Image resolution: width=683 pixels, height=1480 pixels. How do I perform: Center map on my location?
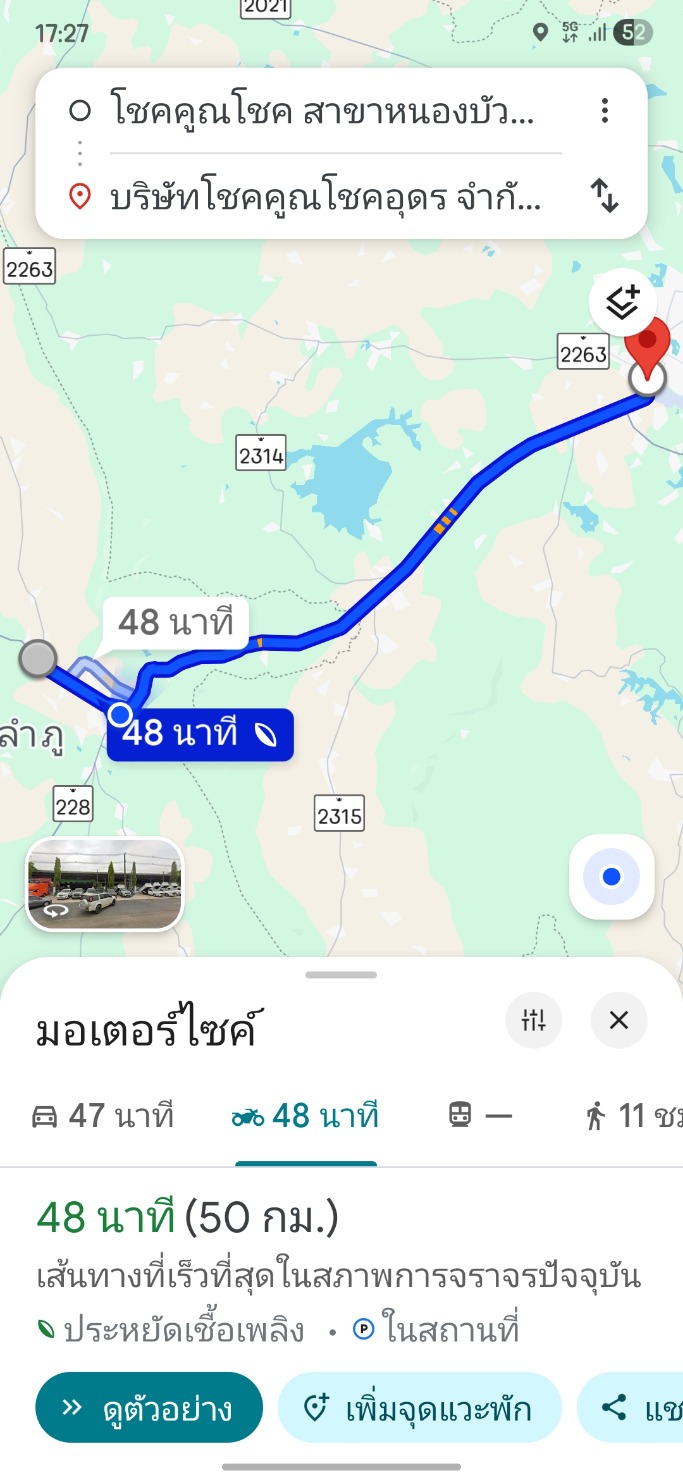coord(612,877)
